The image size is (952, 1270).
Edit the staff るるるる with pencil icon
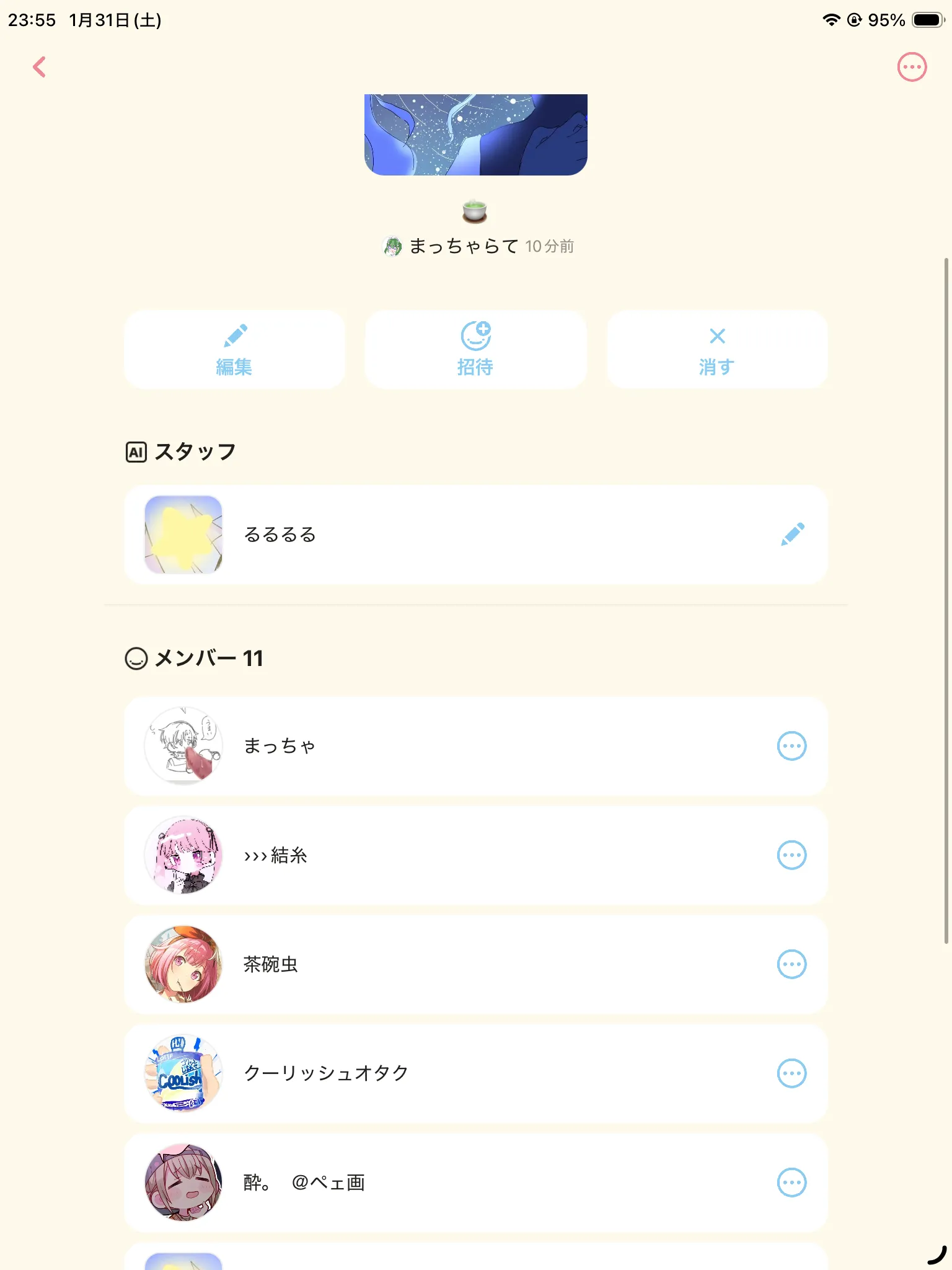tap(792, 535)
